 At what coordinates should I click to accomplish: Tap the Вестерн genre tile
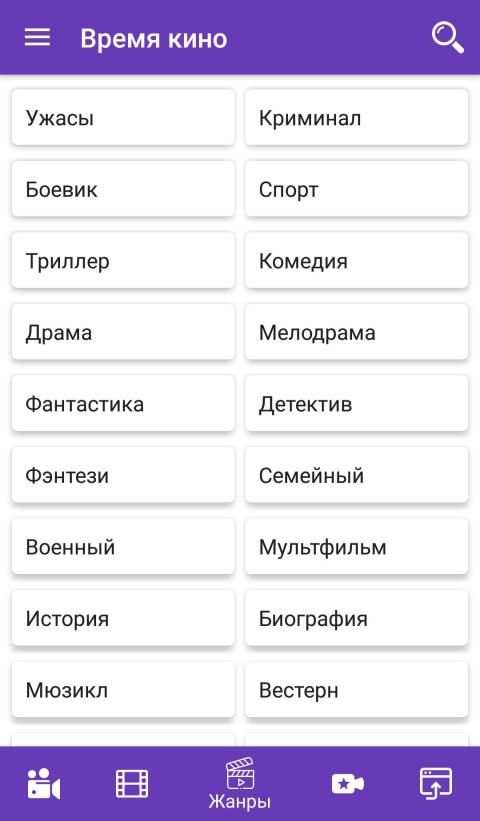pyautogui.click(x=356, y=690)
